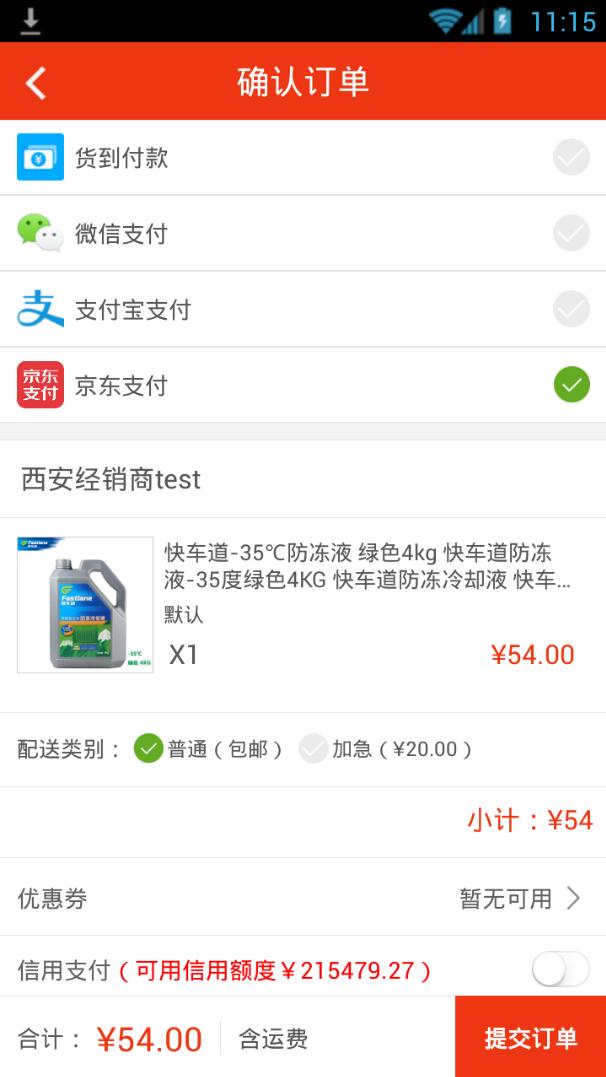The width and height of the screenshot is (606, 1077).
Task: Select 支付宝支付 payment option
Action: point(303,309)
